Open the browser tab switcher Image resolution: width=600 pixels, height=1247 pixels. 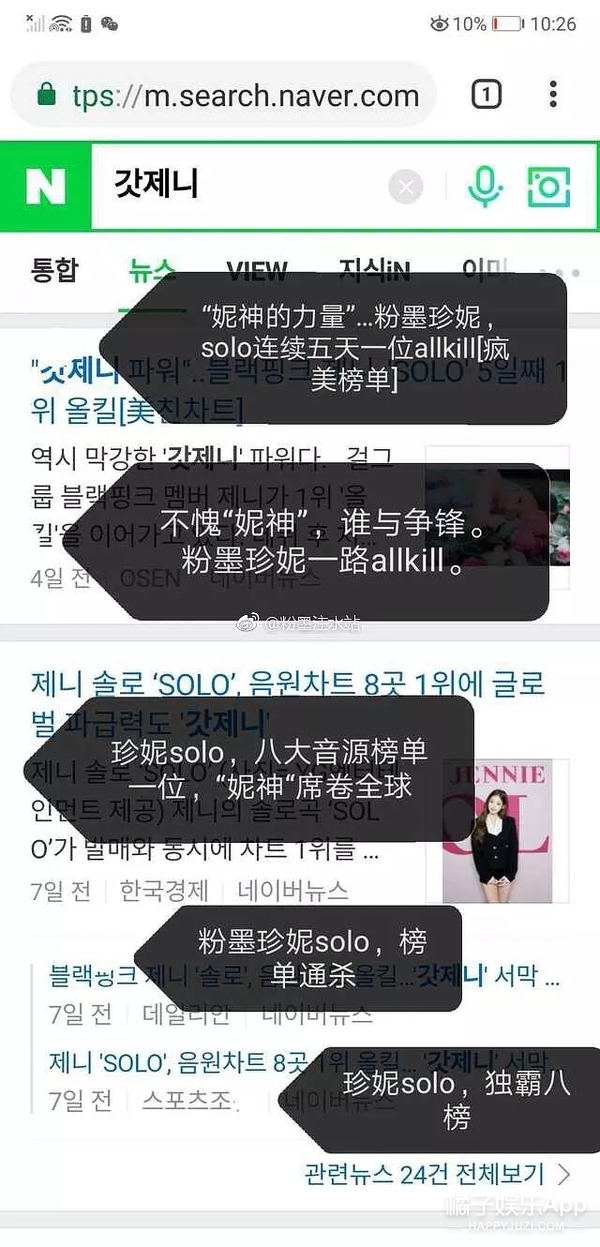coord(486,95)
